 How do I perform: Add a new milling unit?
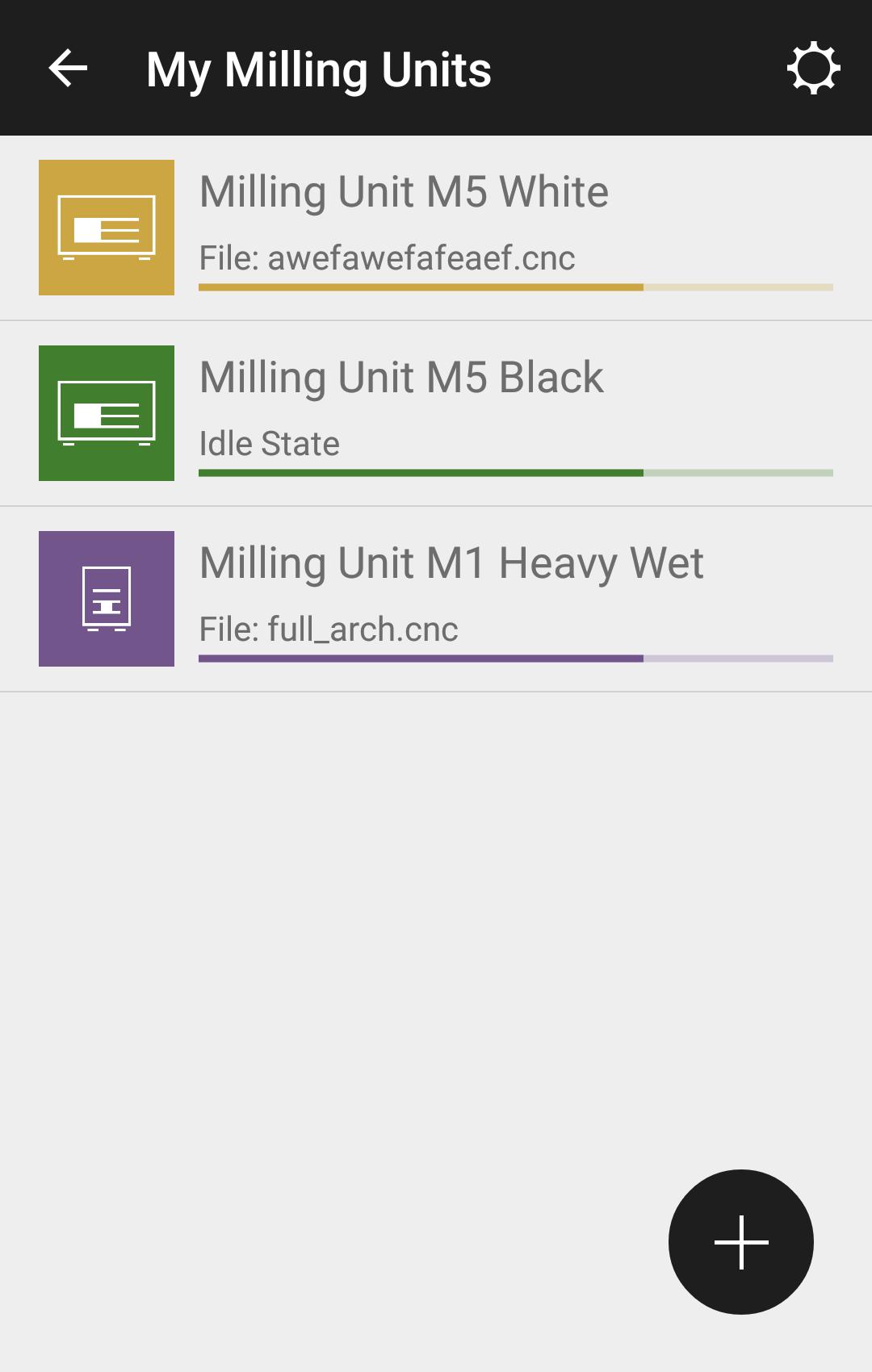(x=740, y=1241)
